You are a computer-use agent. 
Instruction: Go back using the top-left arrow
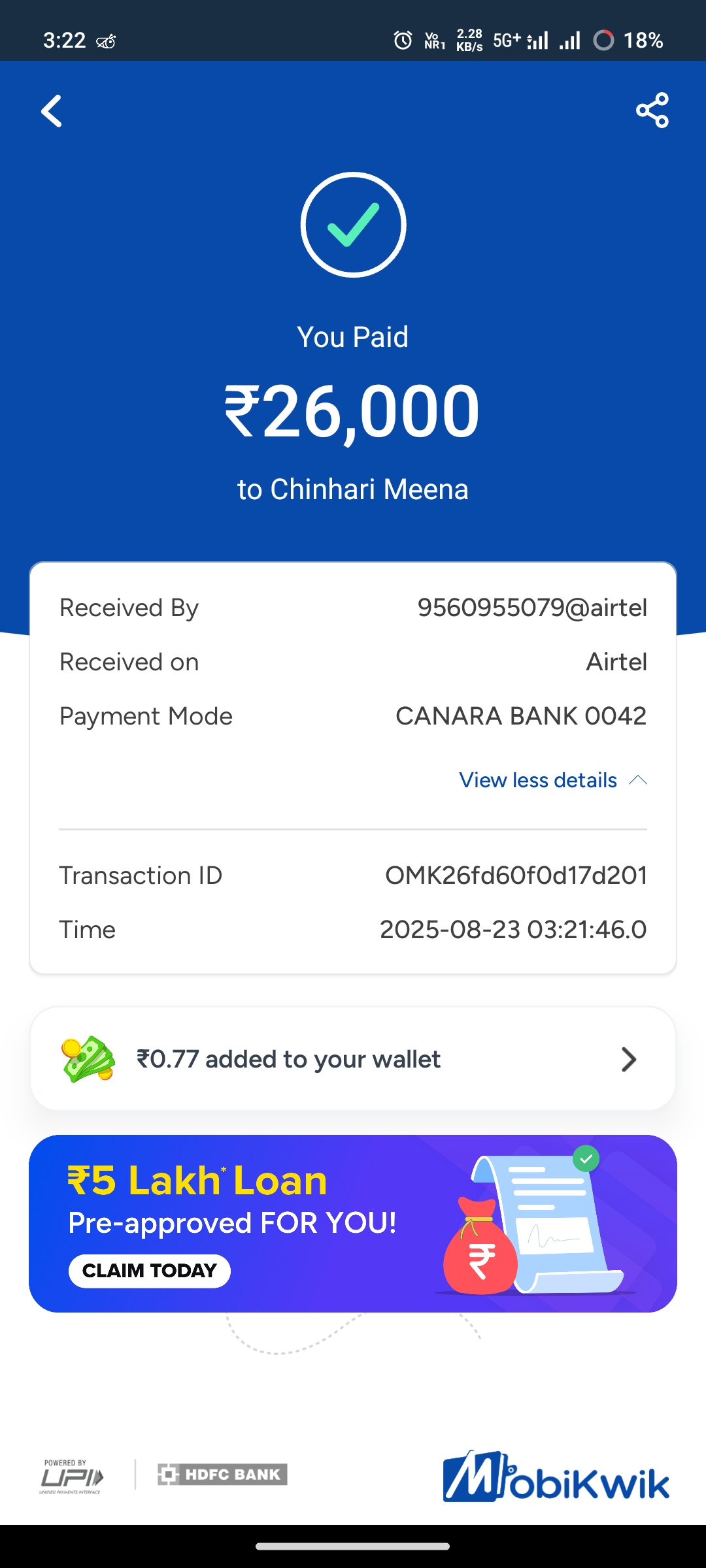click(x=52, y=111)
